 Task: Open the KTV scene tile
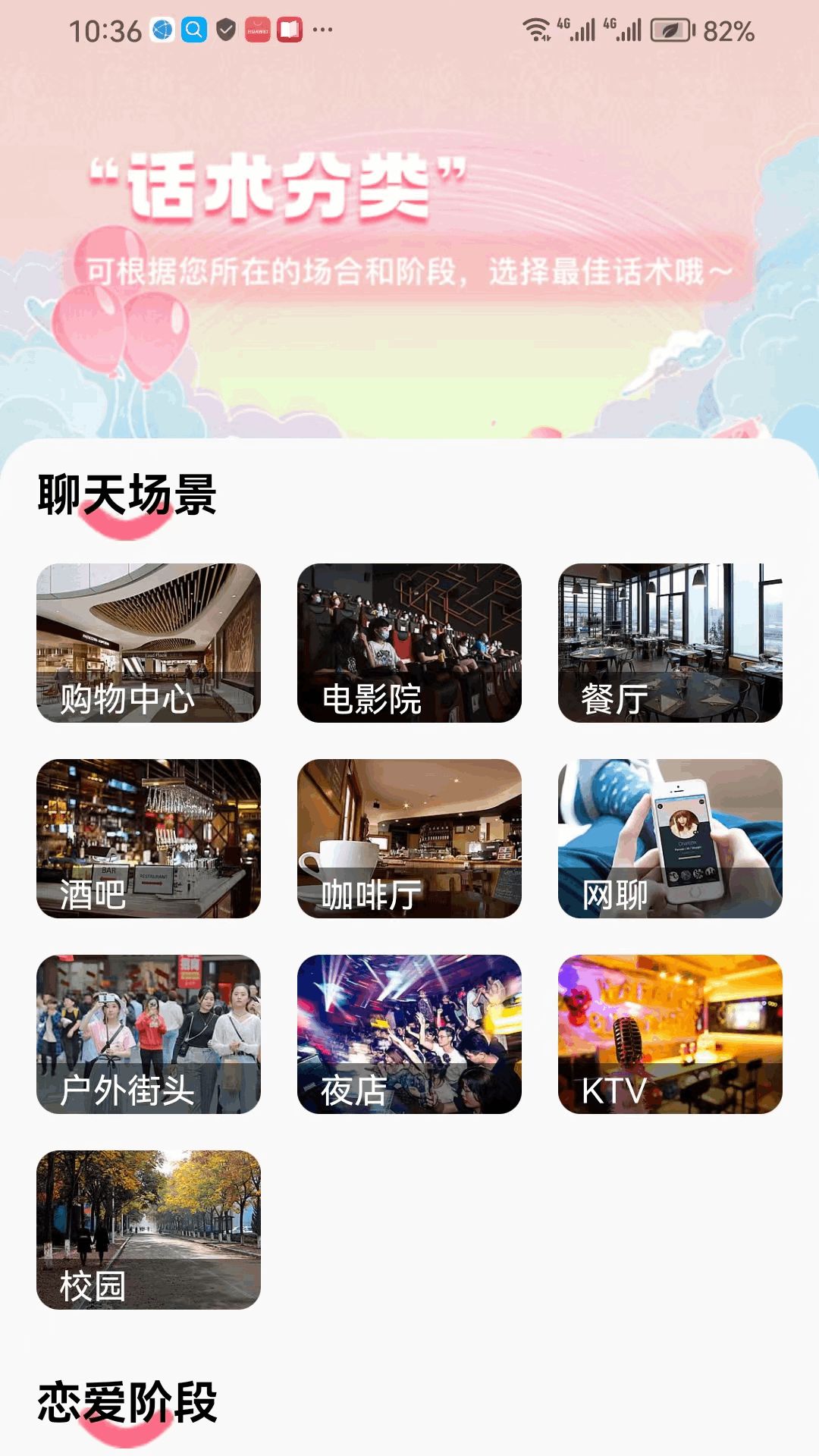(670, 1034)
